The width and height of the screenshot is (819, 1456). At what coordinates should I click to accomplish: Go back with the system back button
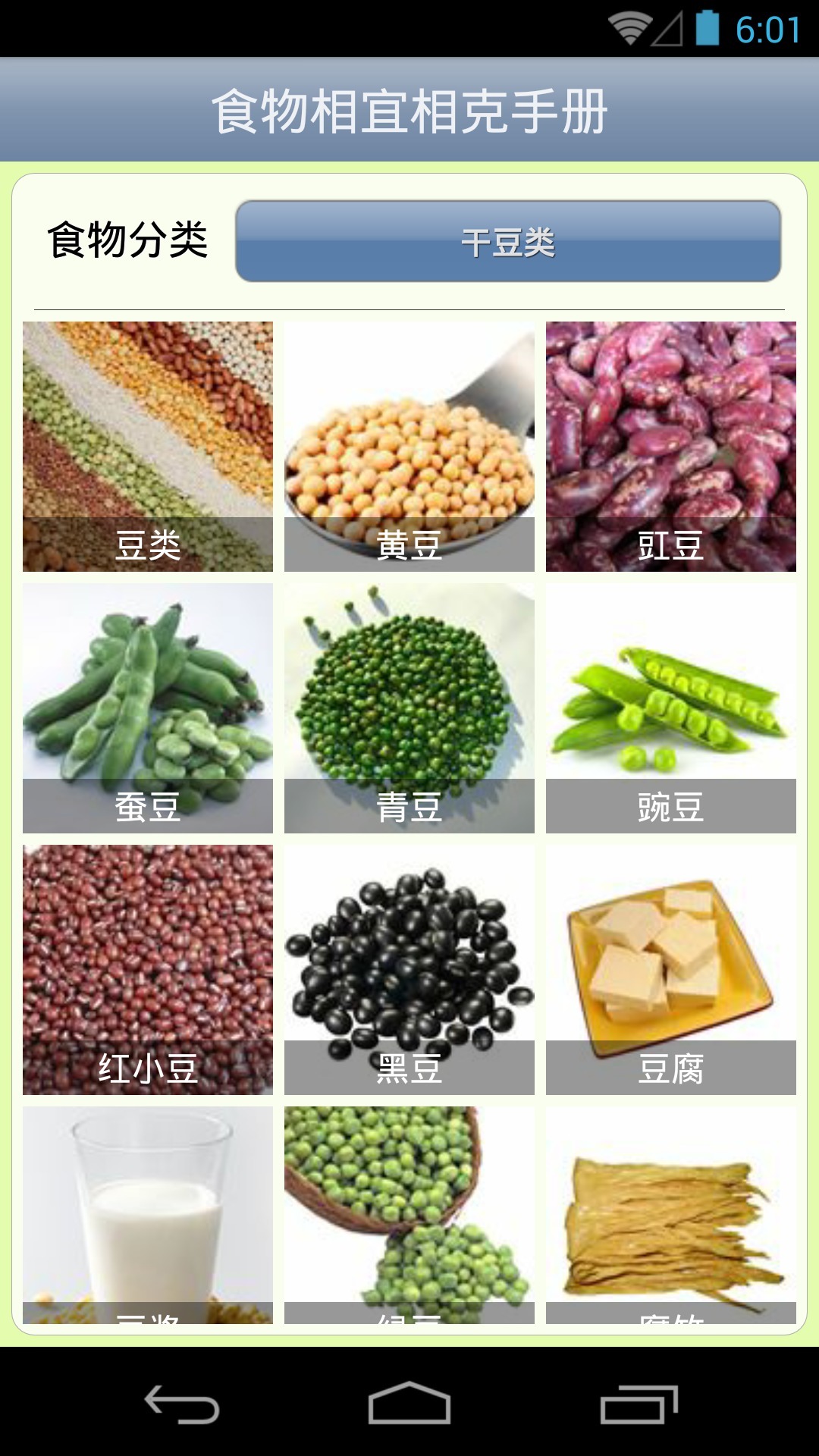(x=182, y=1404)
